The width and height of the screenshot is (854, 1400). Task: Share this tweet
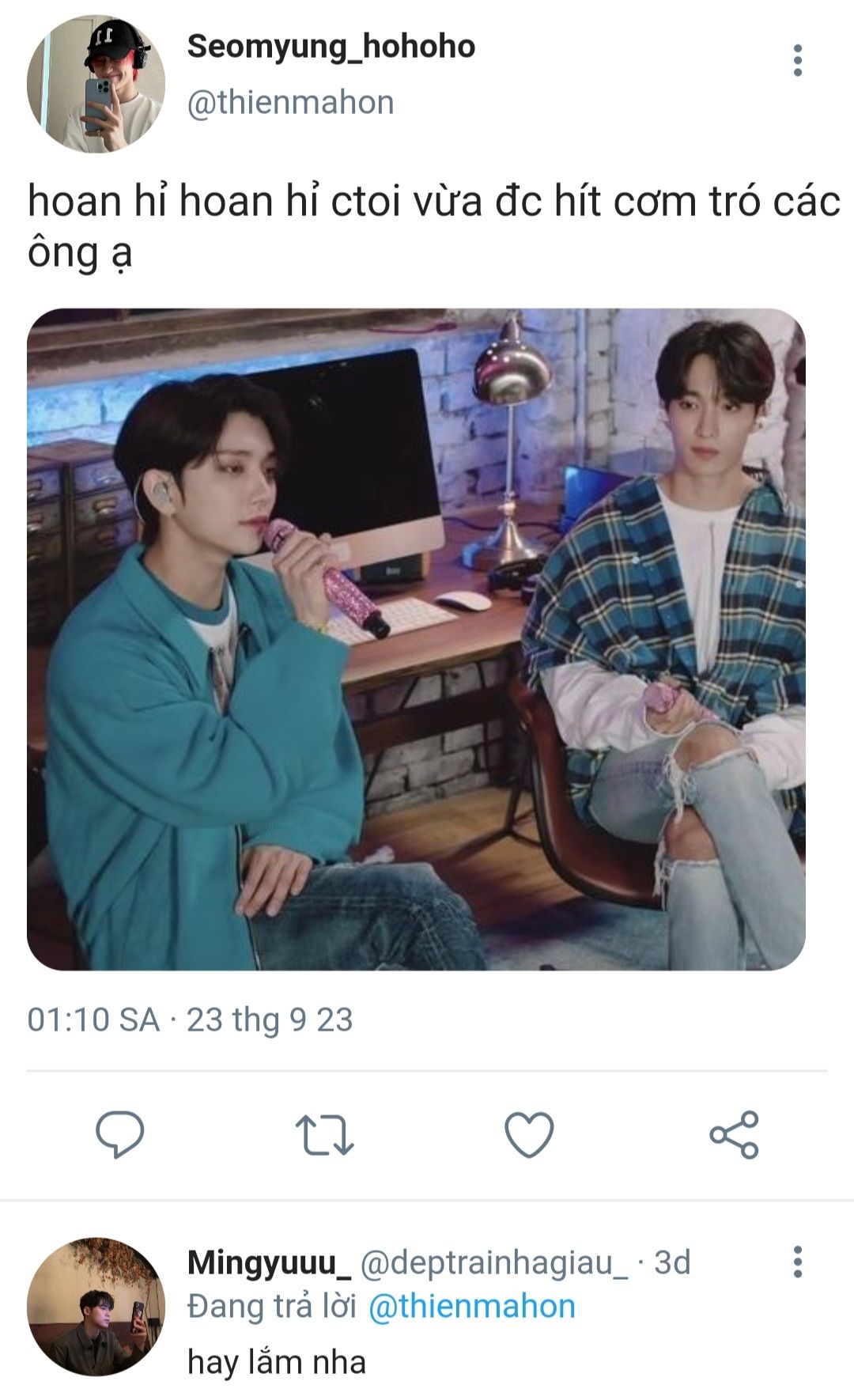point(734,1134)
